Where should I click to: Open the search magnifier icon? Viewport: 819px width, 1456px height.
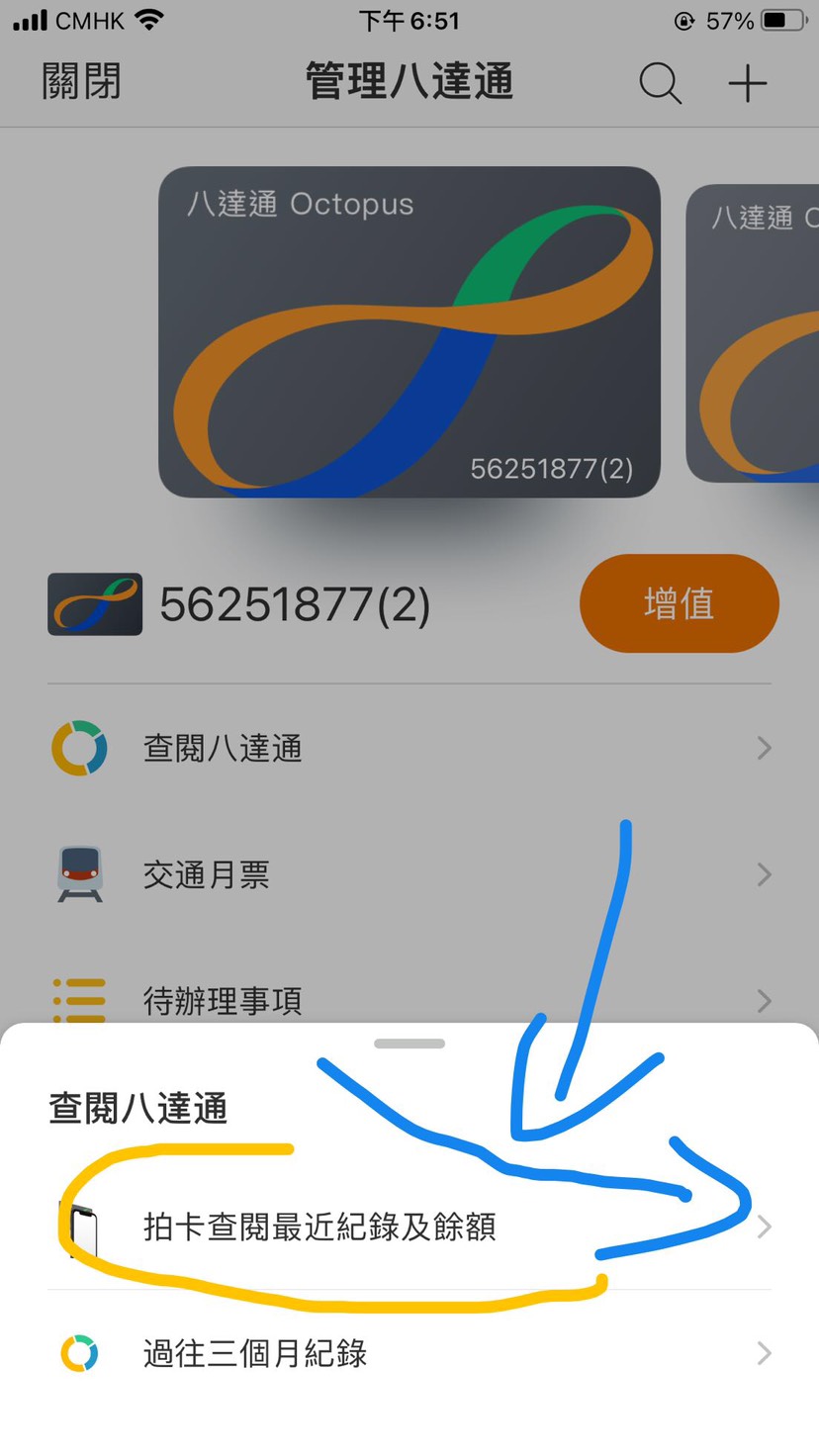660,83
